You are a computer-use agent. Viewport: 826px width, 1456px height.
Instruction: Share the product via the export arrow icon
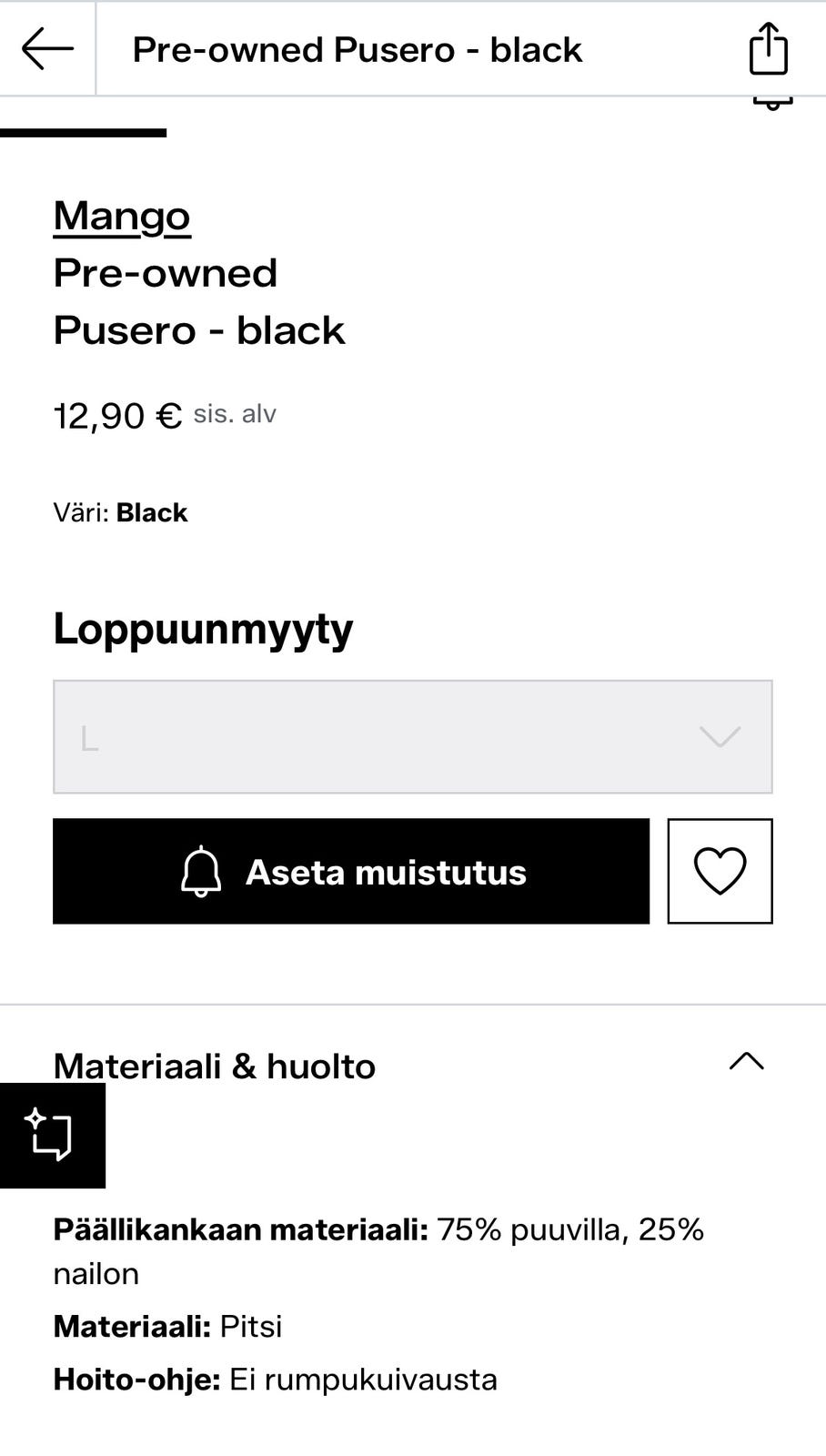769,49
